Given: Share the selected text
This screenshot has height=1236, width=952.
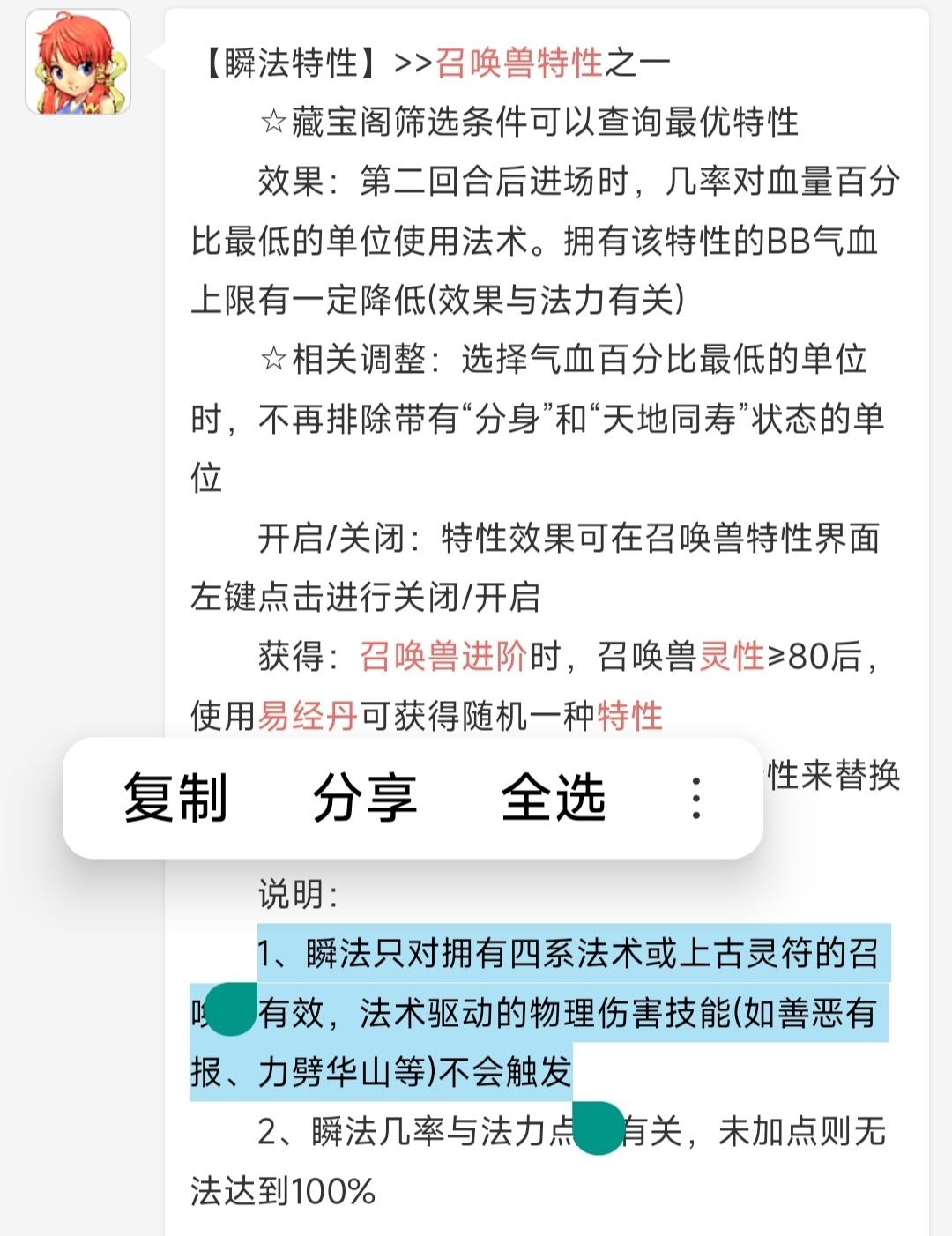Looking at the screenshot, I should point(365,798).
